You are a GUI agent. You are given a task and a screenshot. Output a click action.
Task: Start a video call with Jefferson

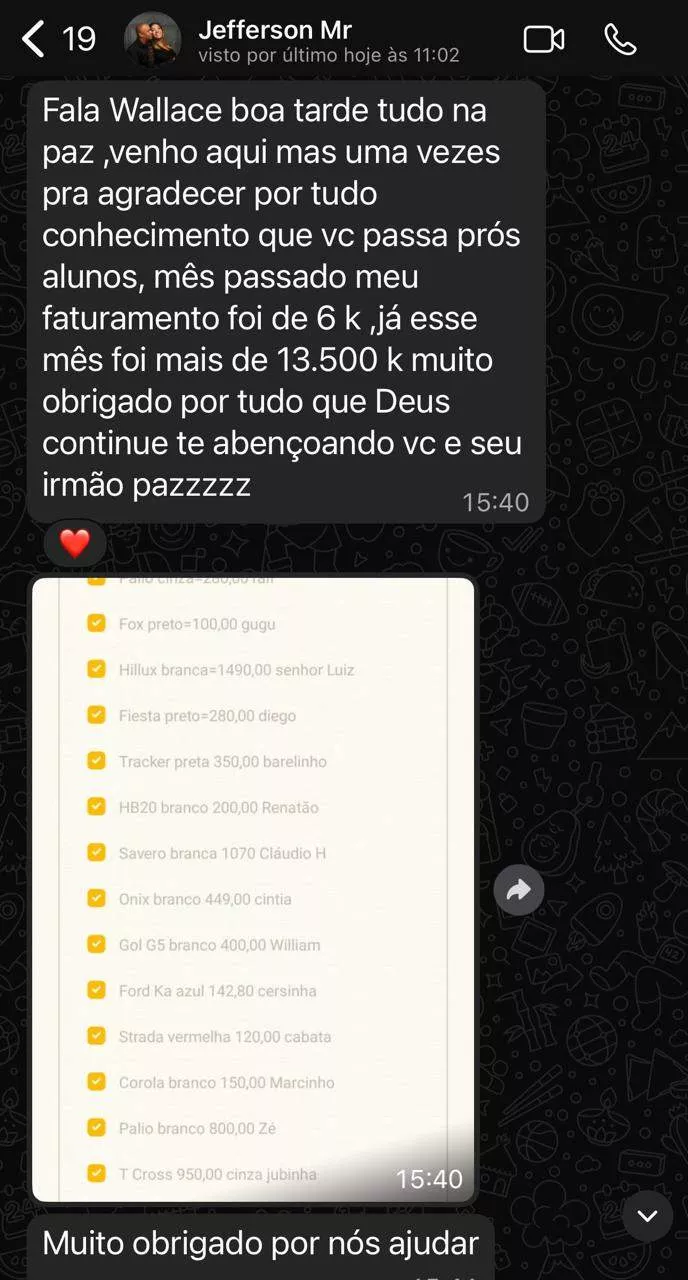pos(544,40)
